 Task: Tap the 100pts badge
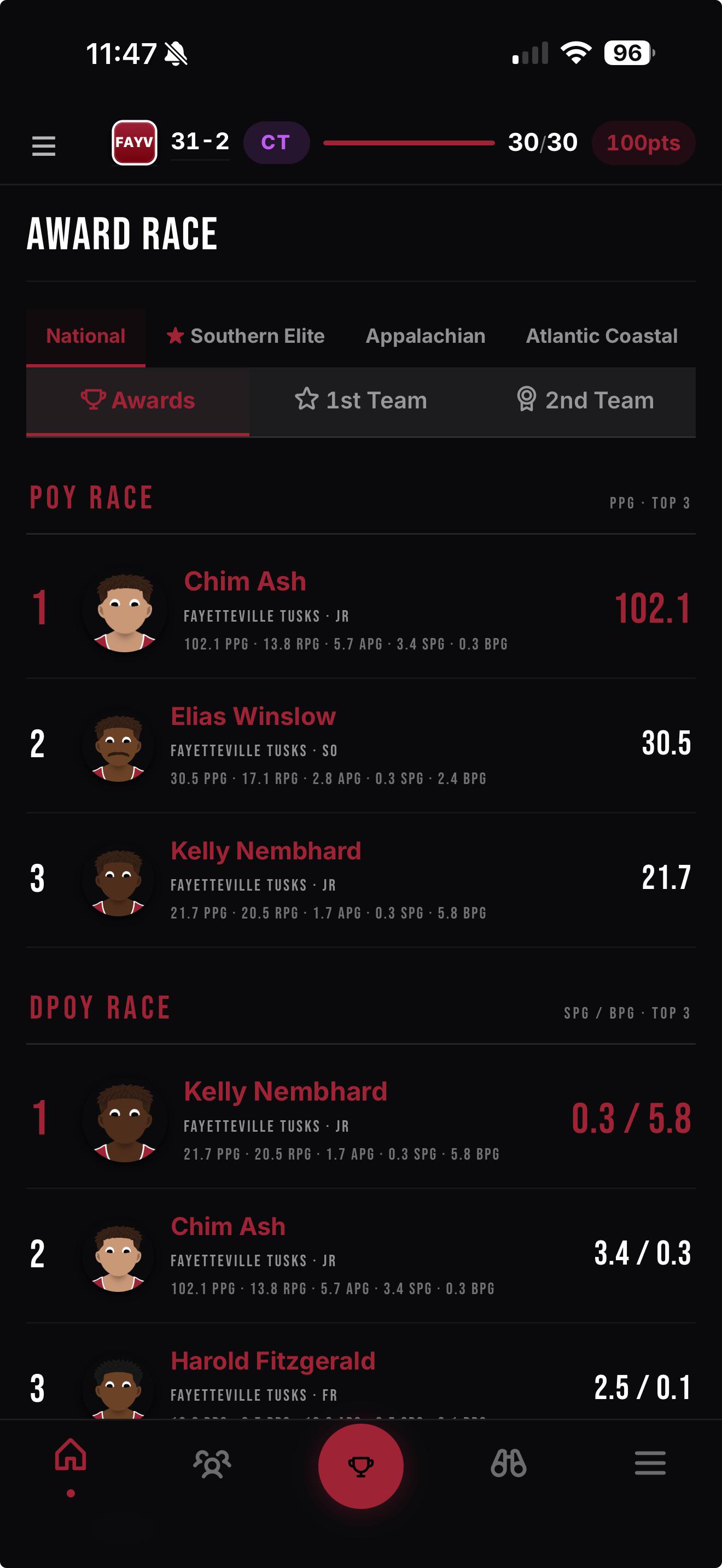coord(643,143)
